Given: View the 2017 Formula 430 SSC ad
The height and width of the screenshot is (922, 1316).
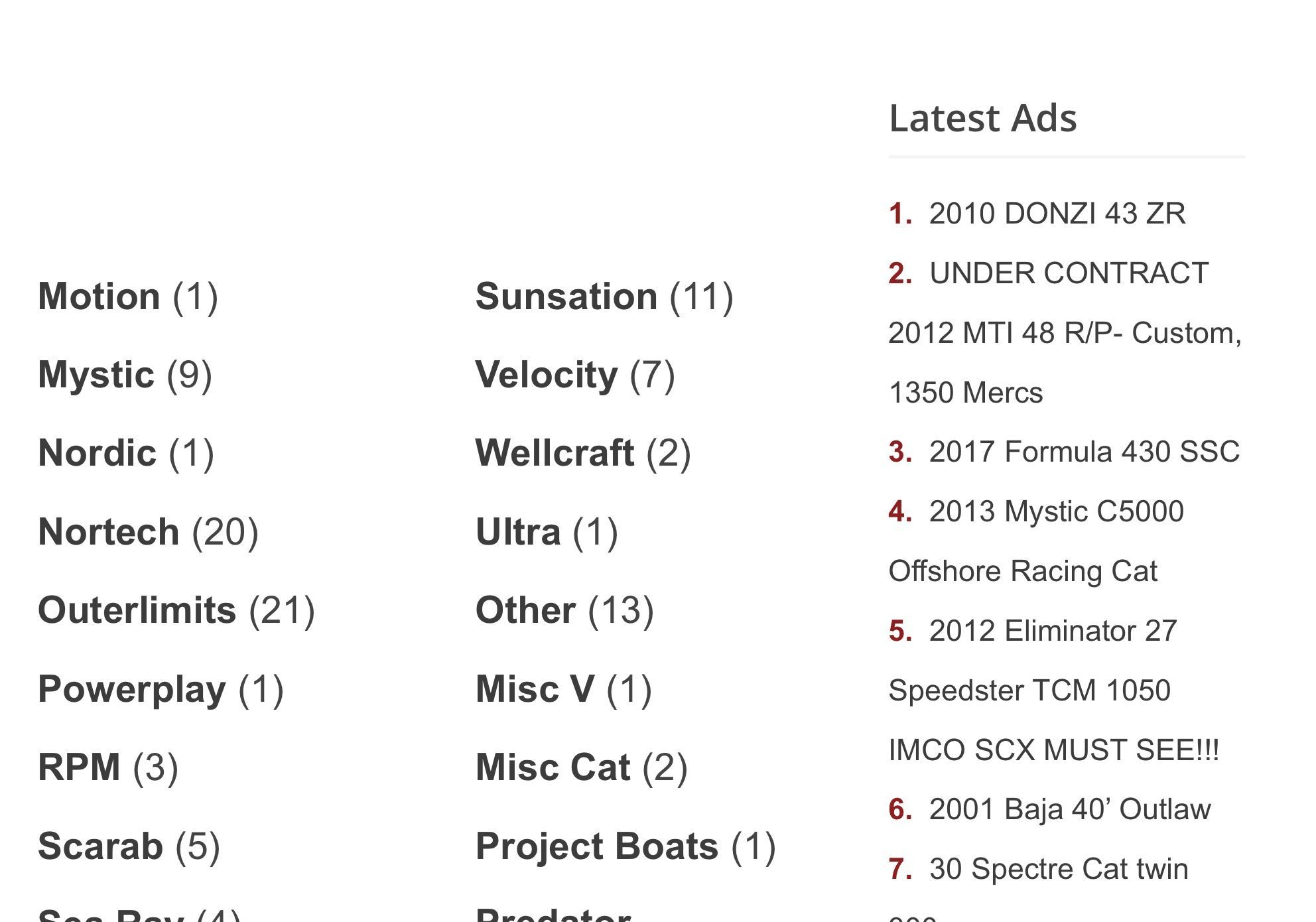Looking at the screenshot, I should tap(1084, 452).
